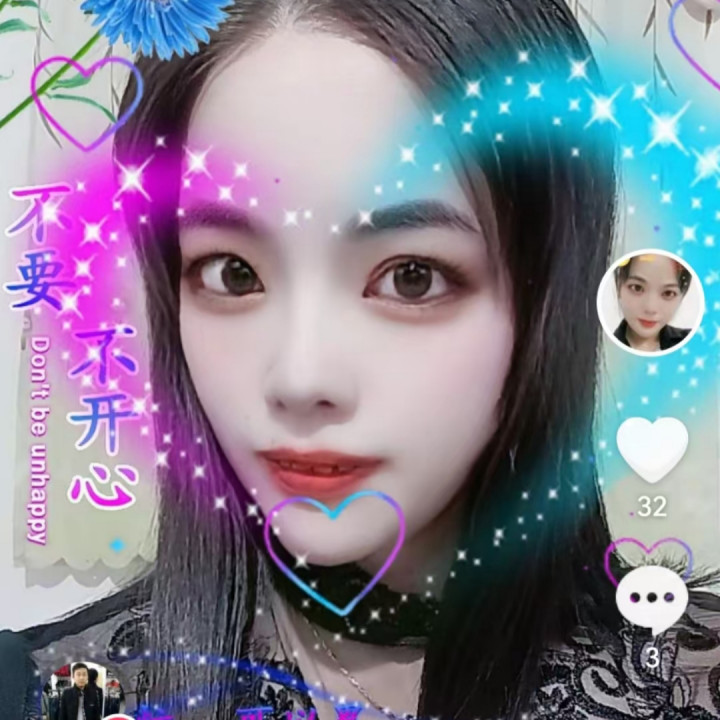Viewport: 720px width, 720px height.
Task: Like this video with the heart
Action: pos(652,450)
